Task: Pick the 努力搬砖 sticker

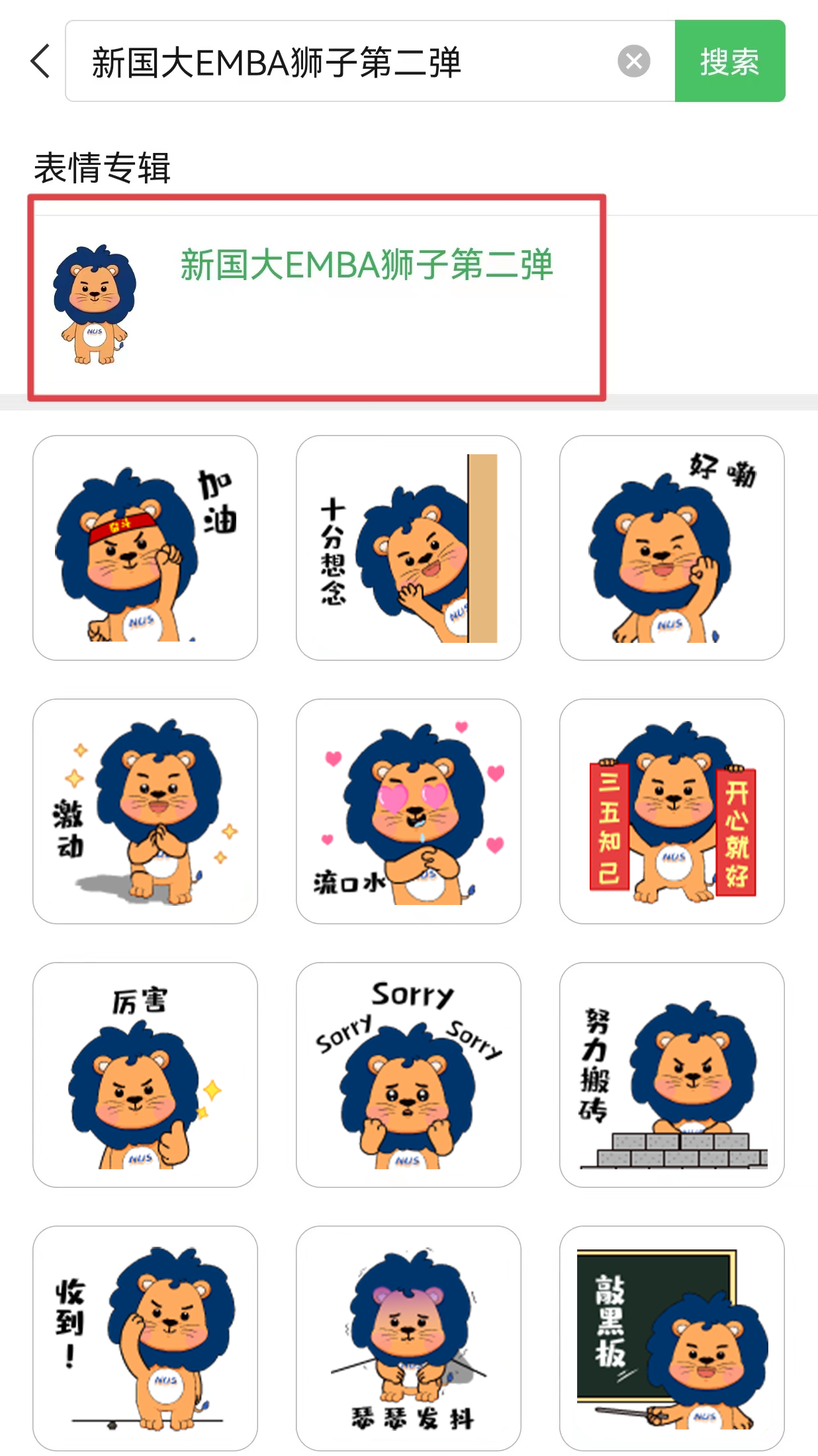Action: [672, 1075]
